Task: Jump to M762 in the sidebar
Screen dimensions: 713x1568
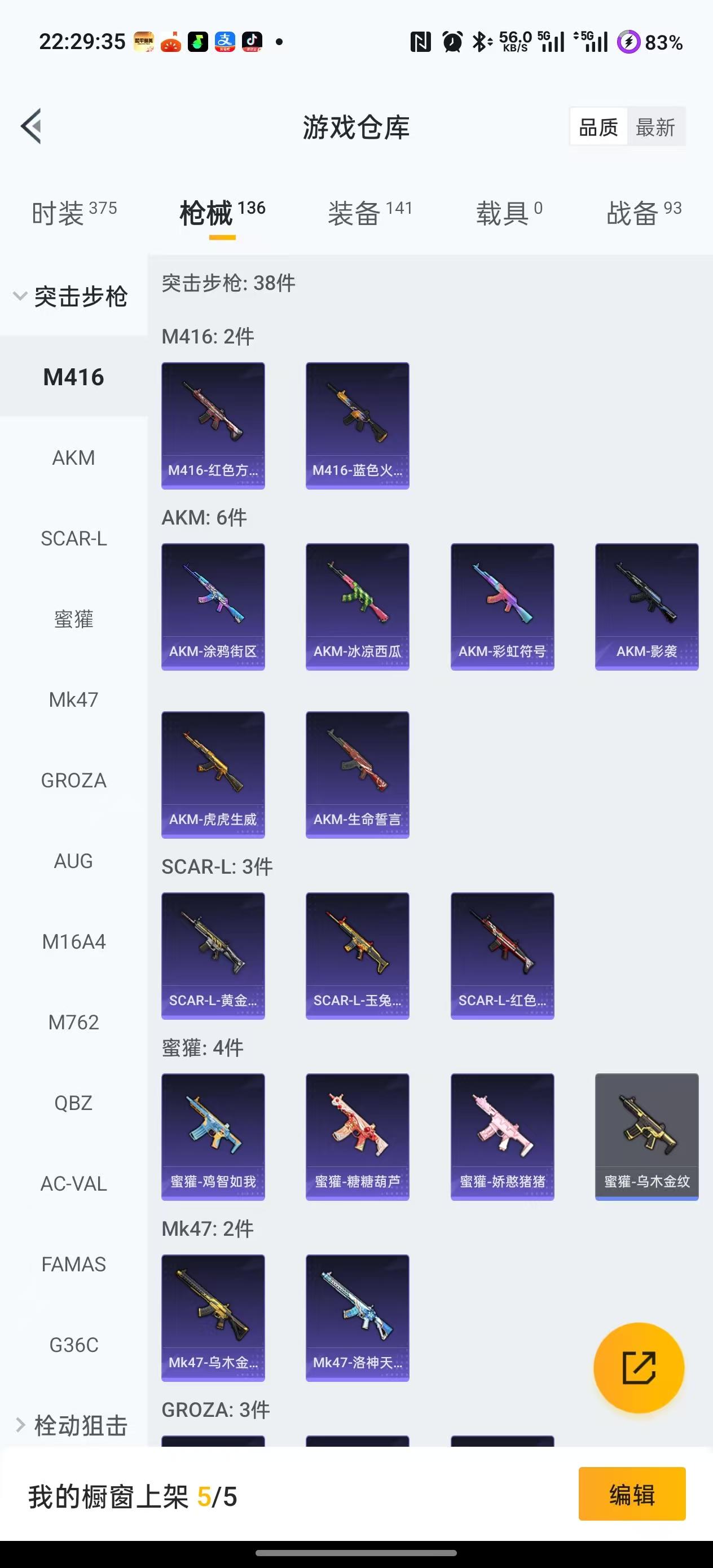Action: click(74, 1023)
